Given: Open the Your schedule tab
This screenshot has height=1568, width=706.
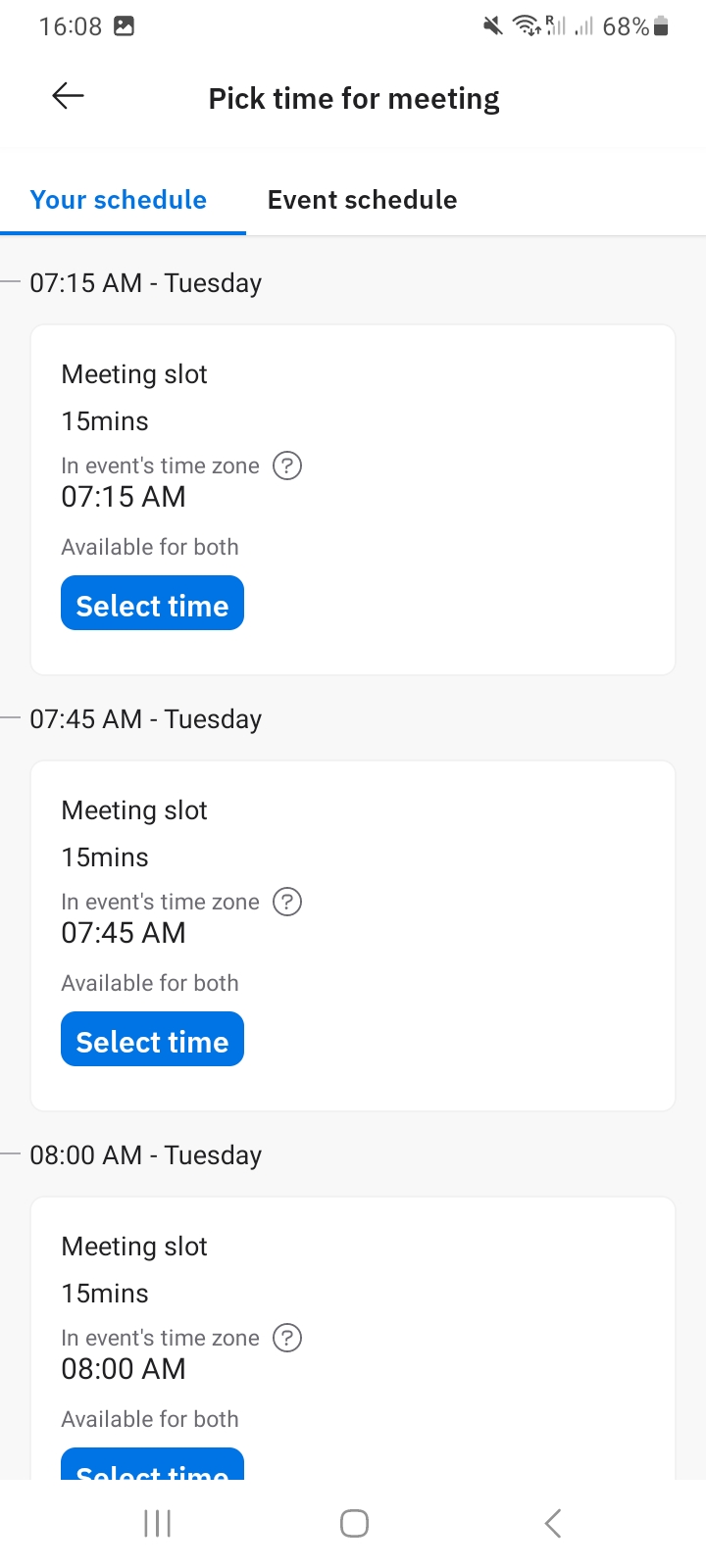Looking at the screenshot, I should coord(119,200).
